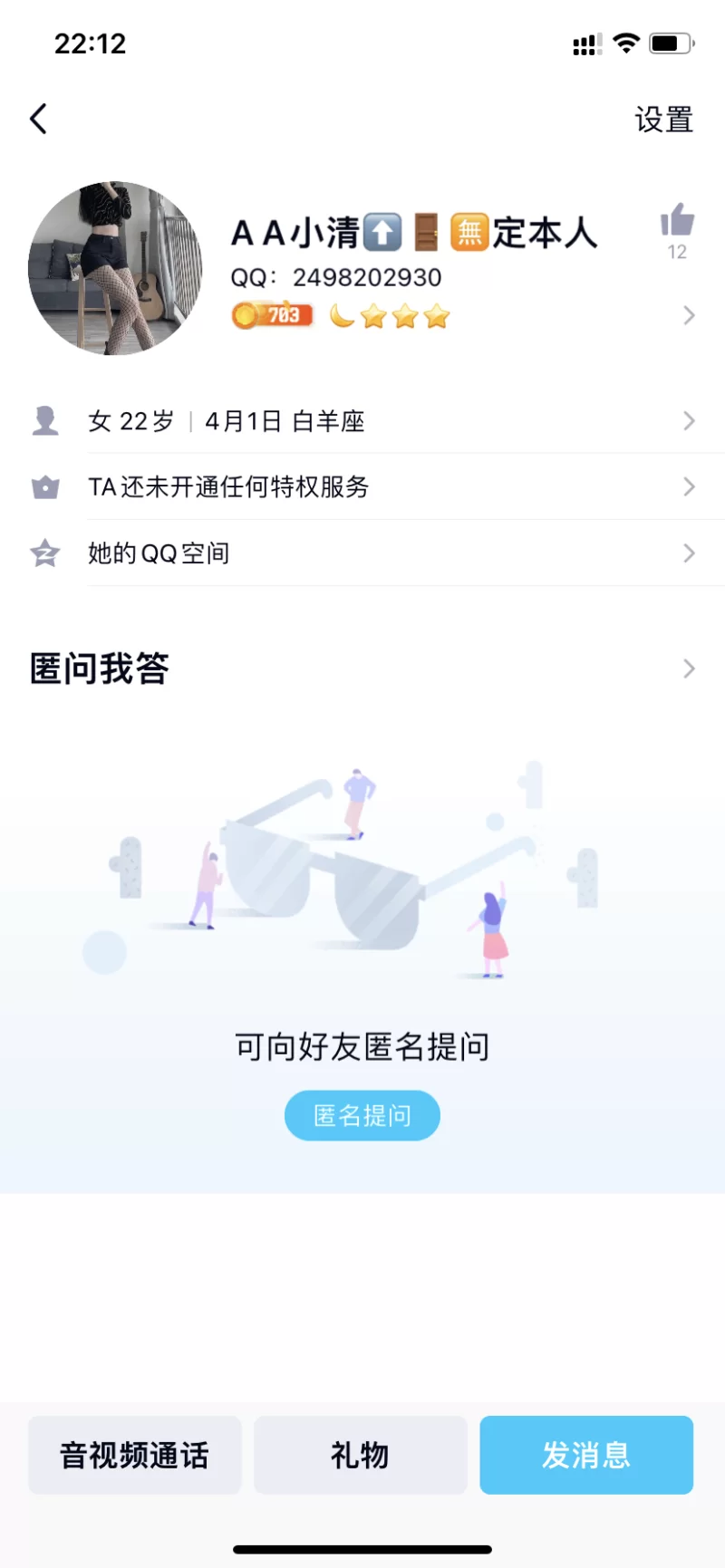Give this profile a thumbs-up like
The image size is (725, 1568).
677,221
